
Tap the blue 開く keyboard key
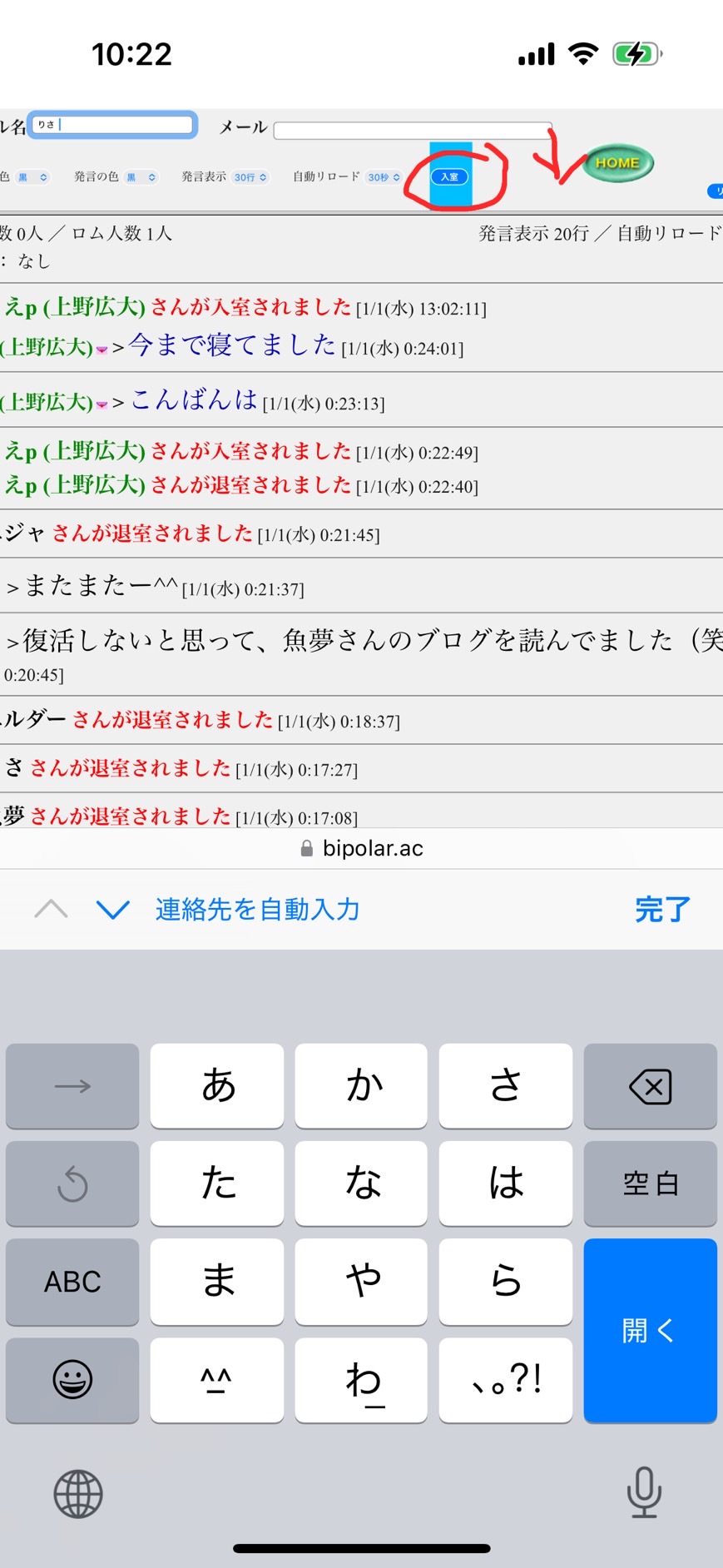tap(650, 1330)
